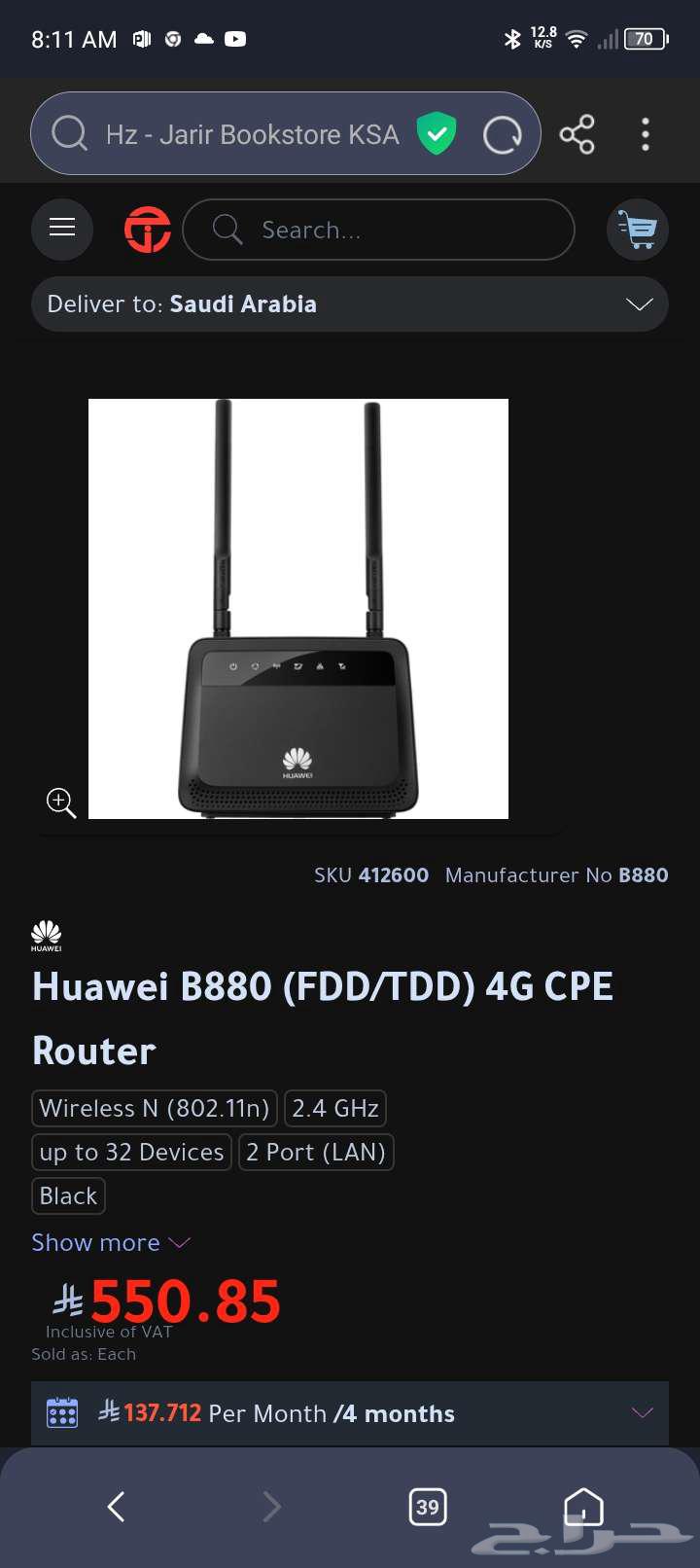
Task: Expand the 137.712 Per Month installment details
Action: (642, 1412)
